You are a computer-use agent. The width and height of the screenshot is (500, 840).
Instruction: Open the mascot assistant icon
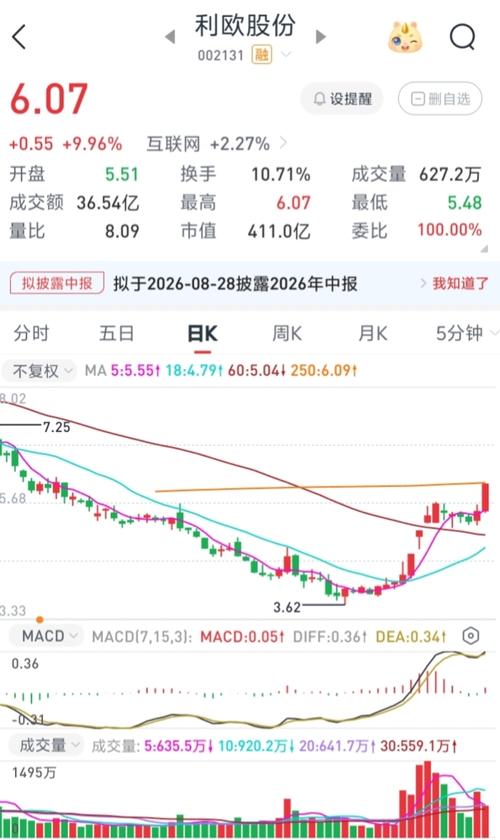405,37
